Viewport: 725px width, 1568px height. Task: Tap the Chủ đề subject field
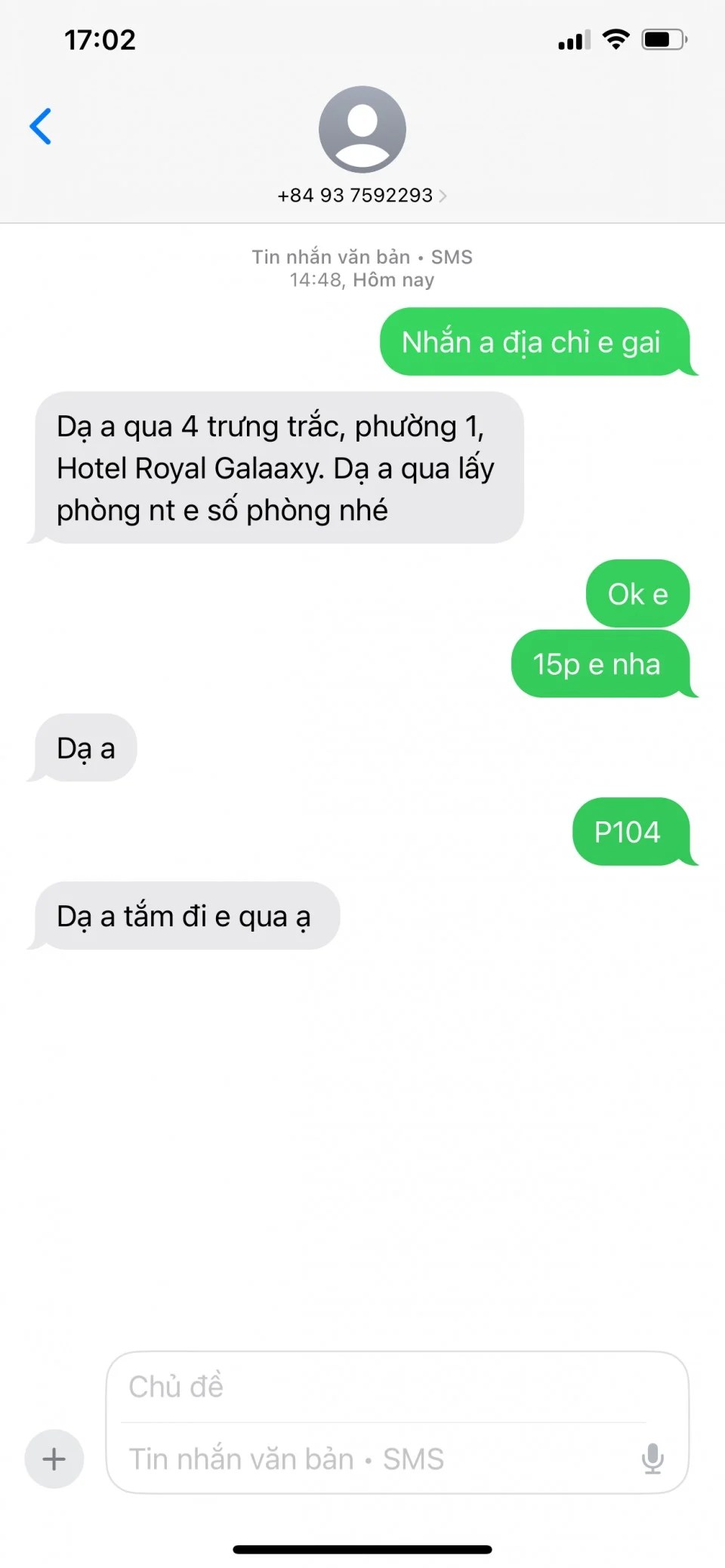tap(385, 1387)
